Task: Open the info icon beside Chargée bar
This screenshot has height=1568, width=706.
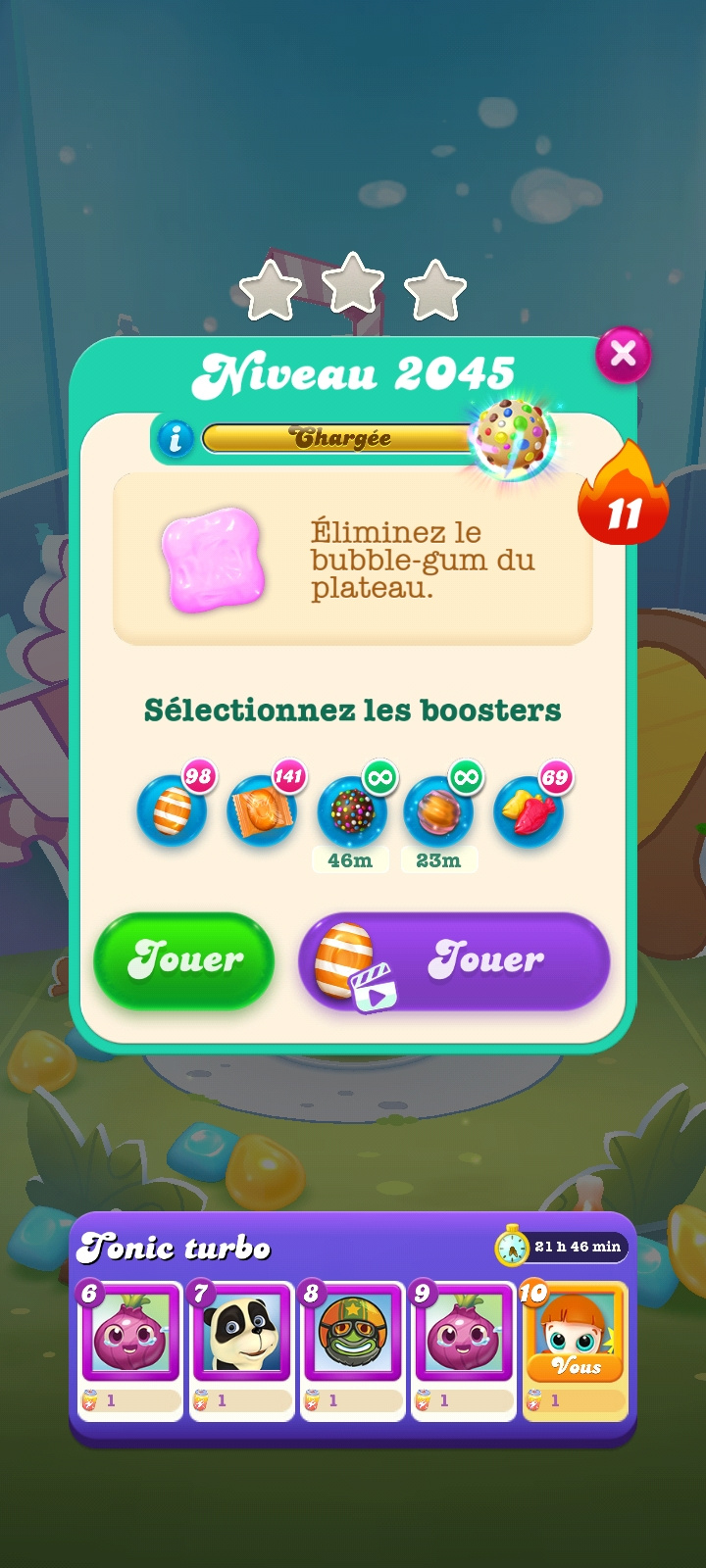Action: tap(176, 438)
